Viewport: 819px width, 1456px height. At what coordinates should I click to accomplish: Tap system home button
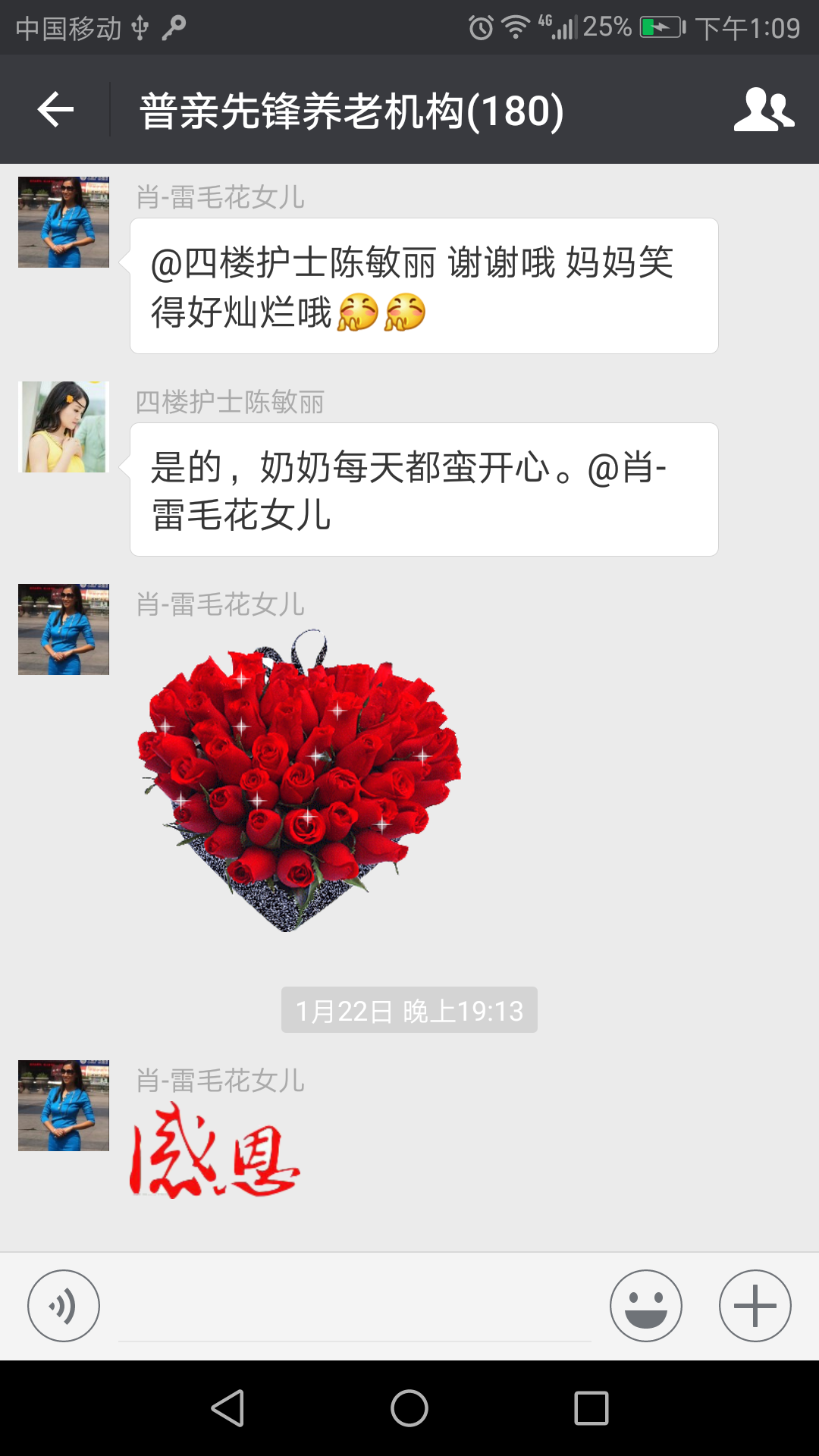[409, 1408]
